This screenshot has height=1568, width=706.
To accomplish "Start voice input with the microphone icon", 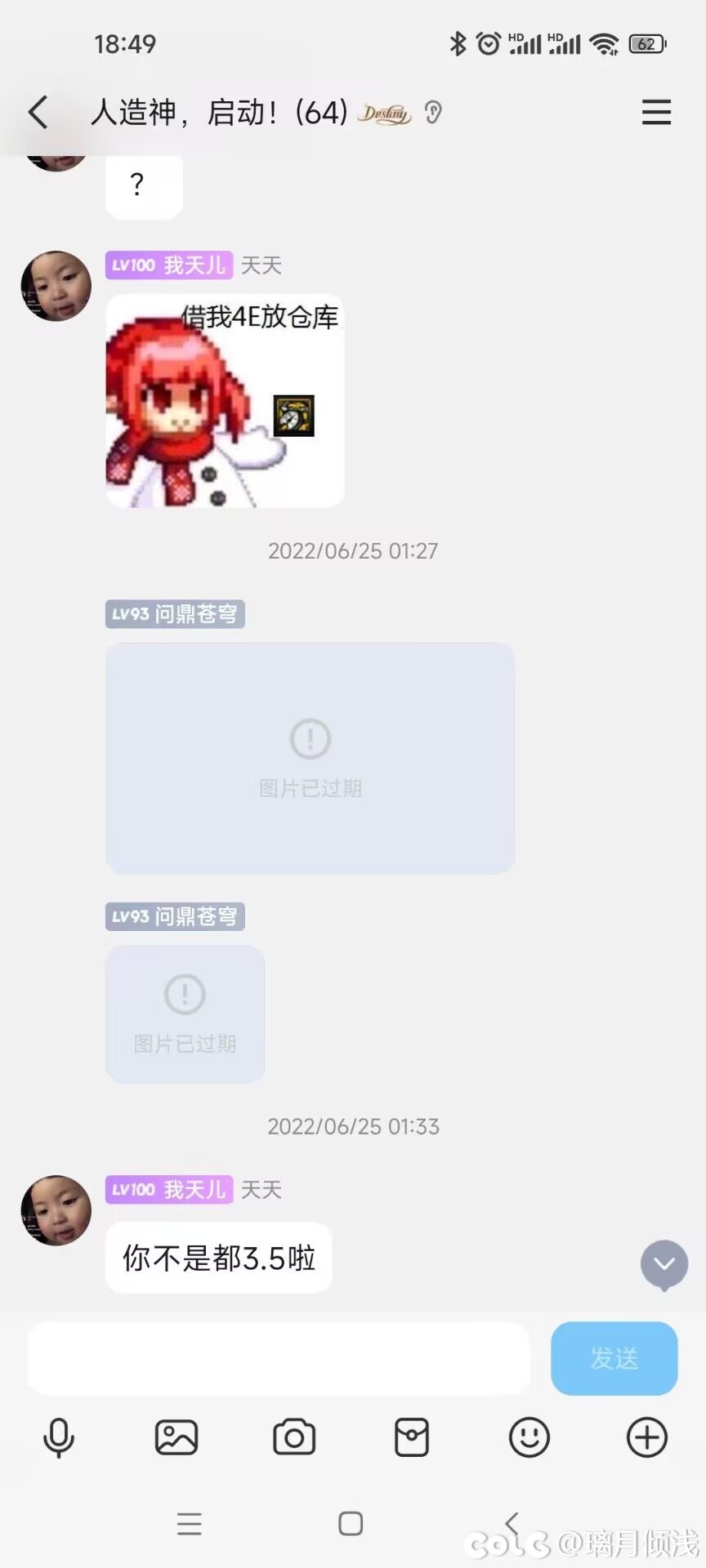I will point(59,1438).
